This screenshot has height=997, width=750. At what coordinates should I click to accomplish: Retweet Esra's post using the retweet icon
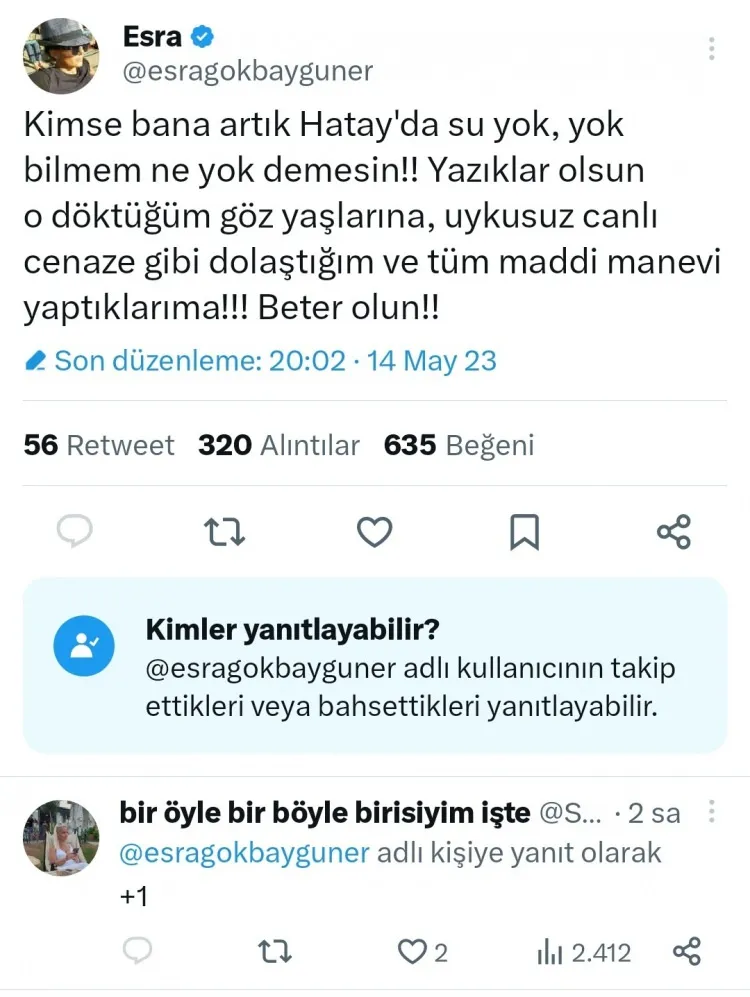(224, 532)
